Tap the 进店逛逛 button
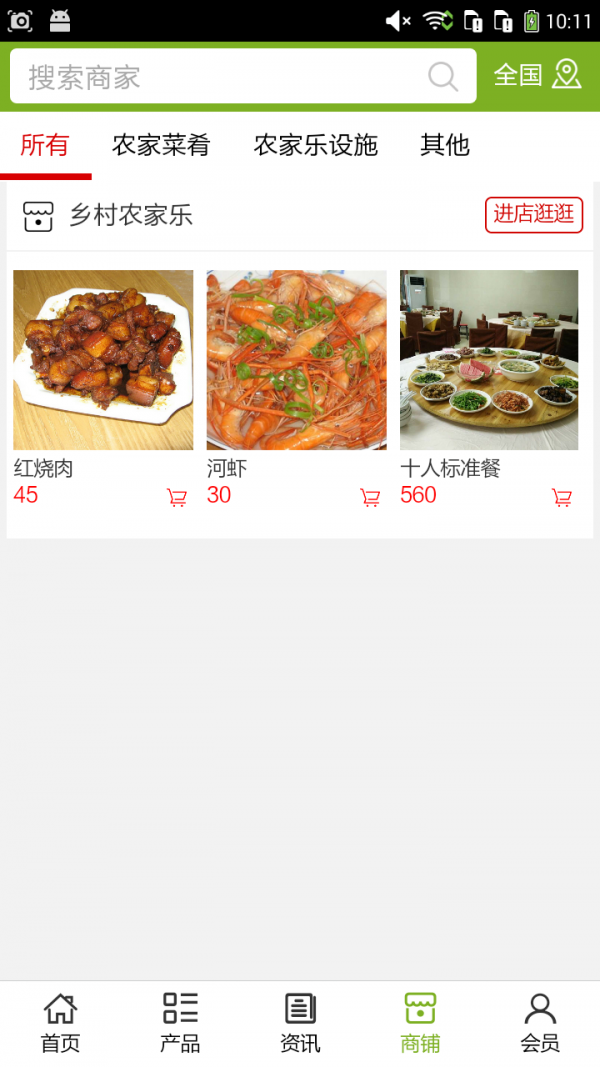Screen dimensions: 600x1067 534,214
